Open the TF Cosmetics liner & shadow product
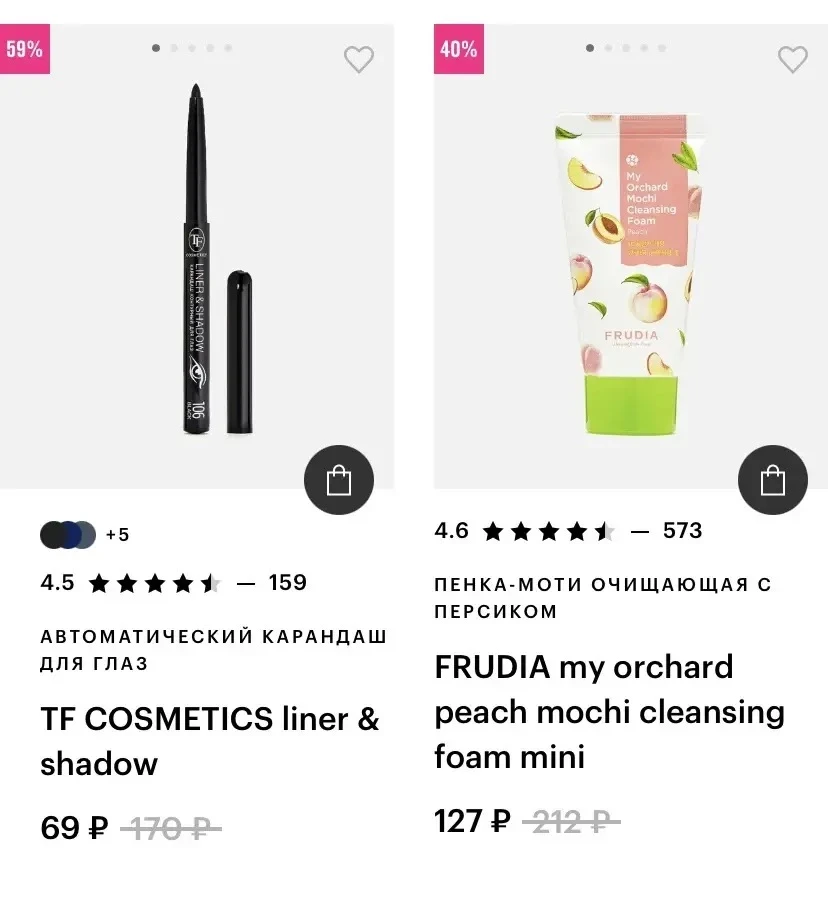This screenshot has width=828, height=916. click(209, 741)
